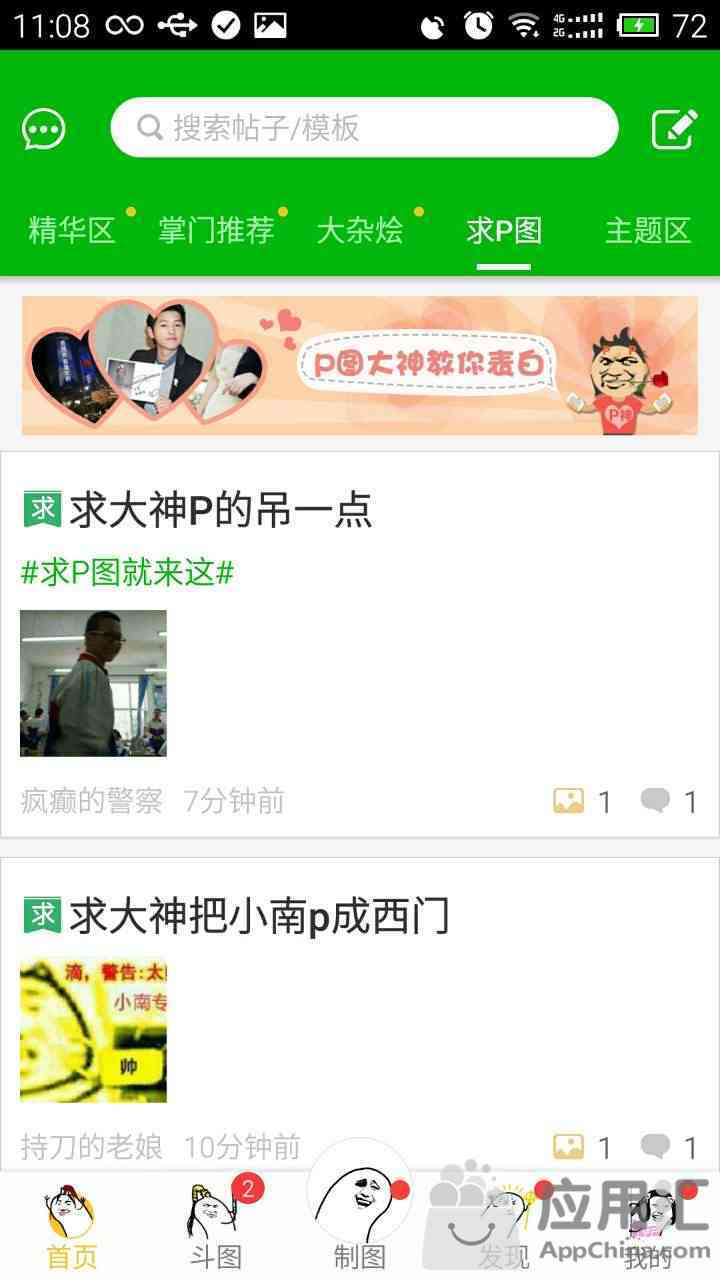The width and height of the screenshot is (720, 1280).
Task: Select the 掌门推荐 tab
Action: [x=215, y=230]
